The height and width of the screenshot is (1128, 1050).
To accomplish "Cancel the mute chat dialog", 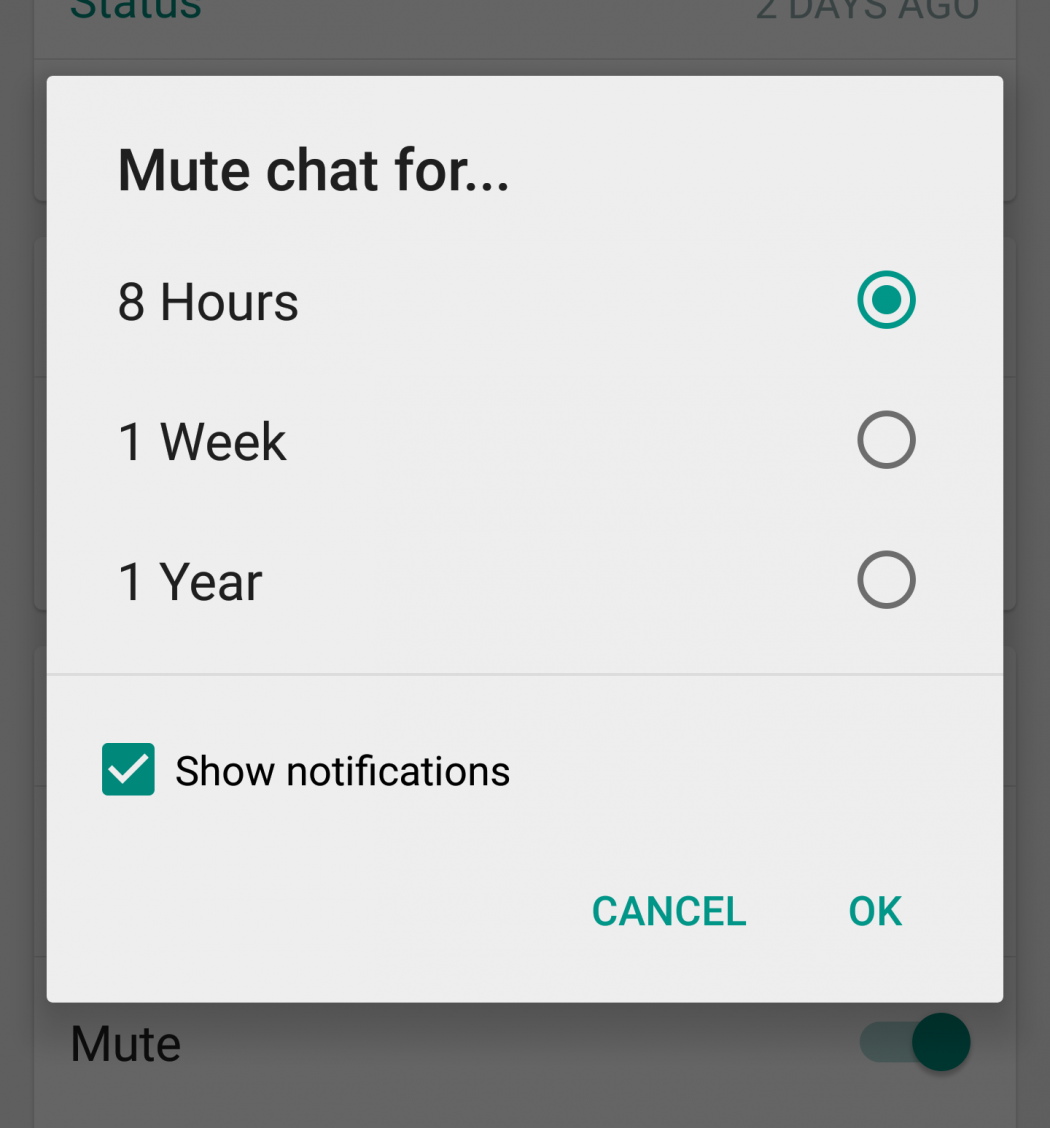I will point(669,911).
